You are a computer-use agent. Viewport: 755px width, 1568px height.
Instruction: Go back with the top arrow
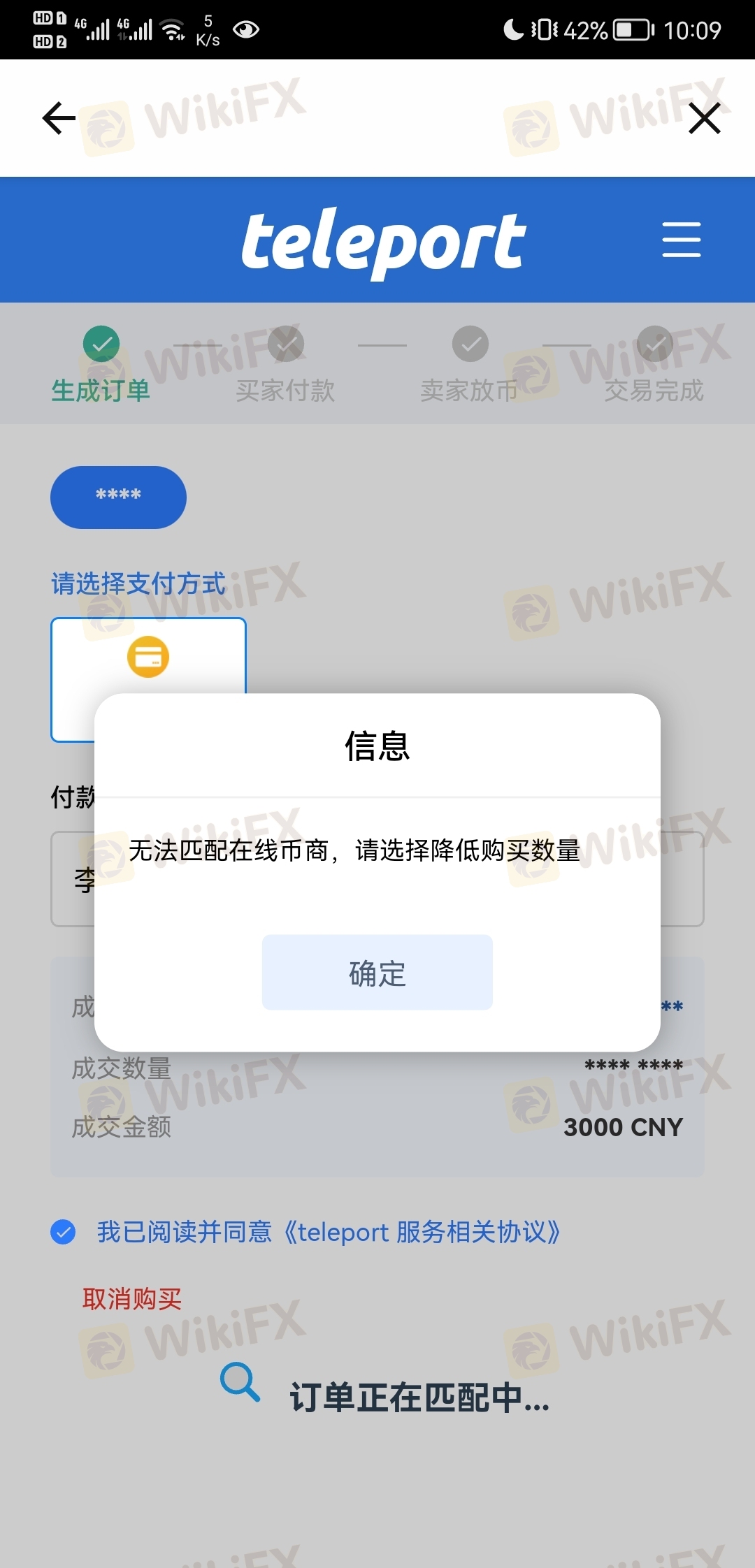click(59, 117)
